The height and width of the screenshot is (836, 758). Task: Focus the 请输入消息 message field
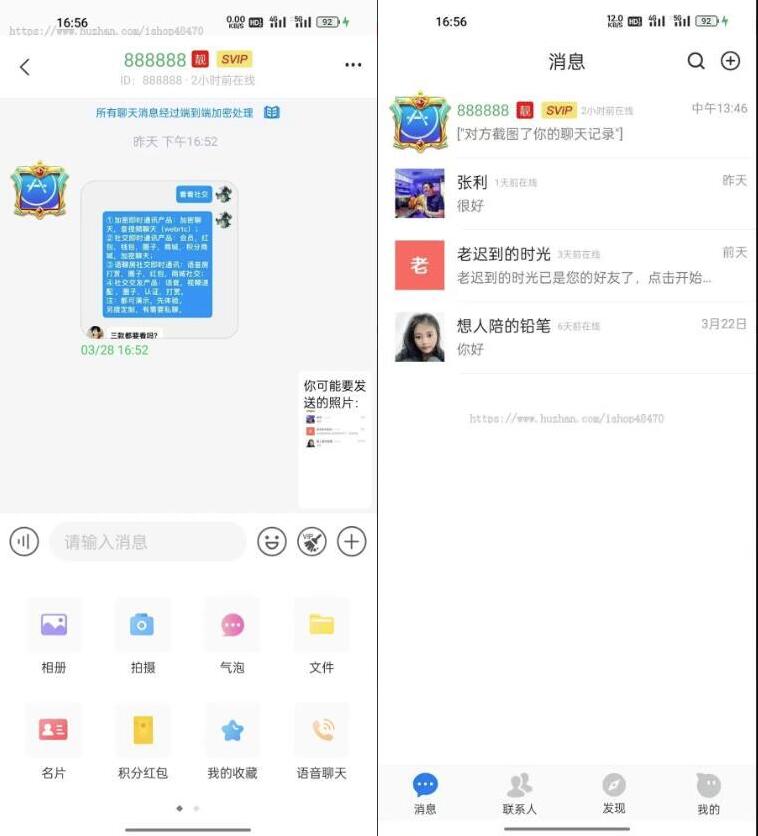(148, 542)
